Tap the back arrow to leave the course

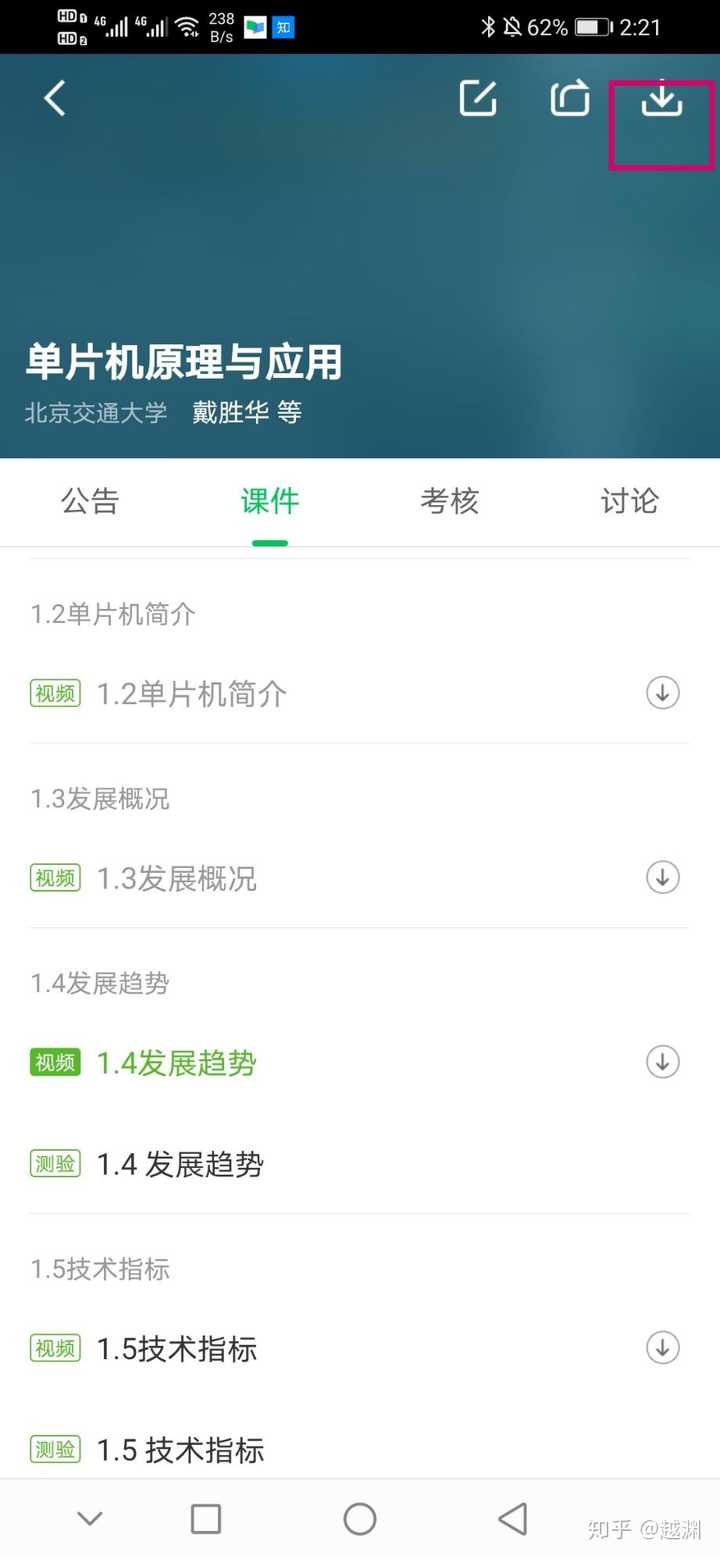[x=54, y=97]
